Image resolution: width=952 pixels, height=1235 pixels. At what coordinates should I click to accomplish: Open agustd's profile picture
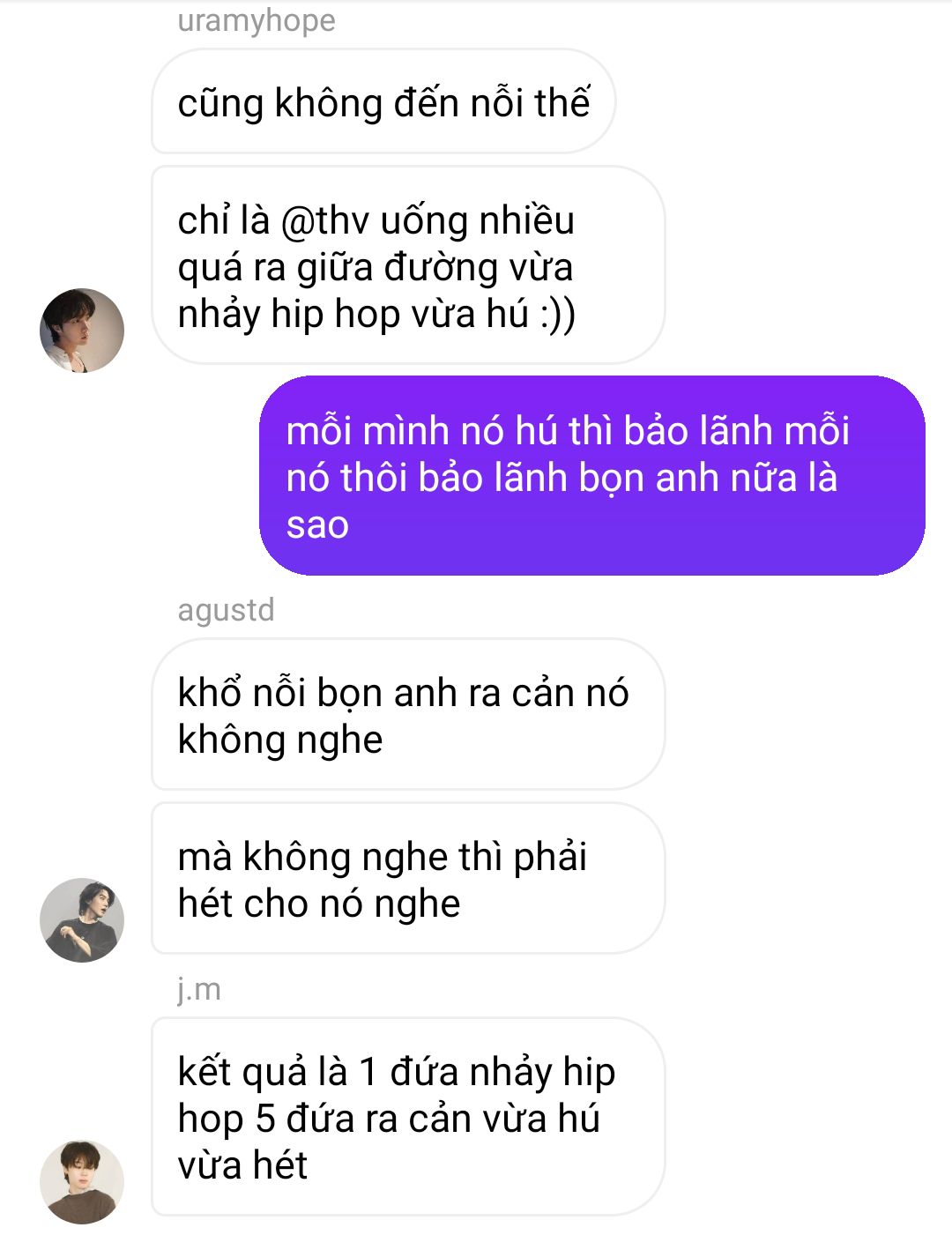[x=82, y=919]
